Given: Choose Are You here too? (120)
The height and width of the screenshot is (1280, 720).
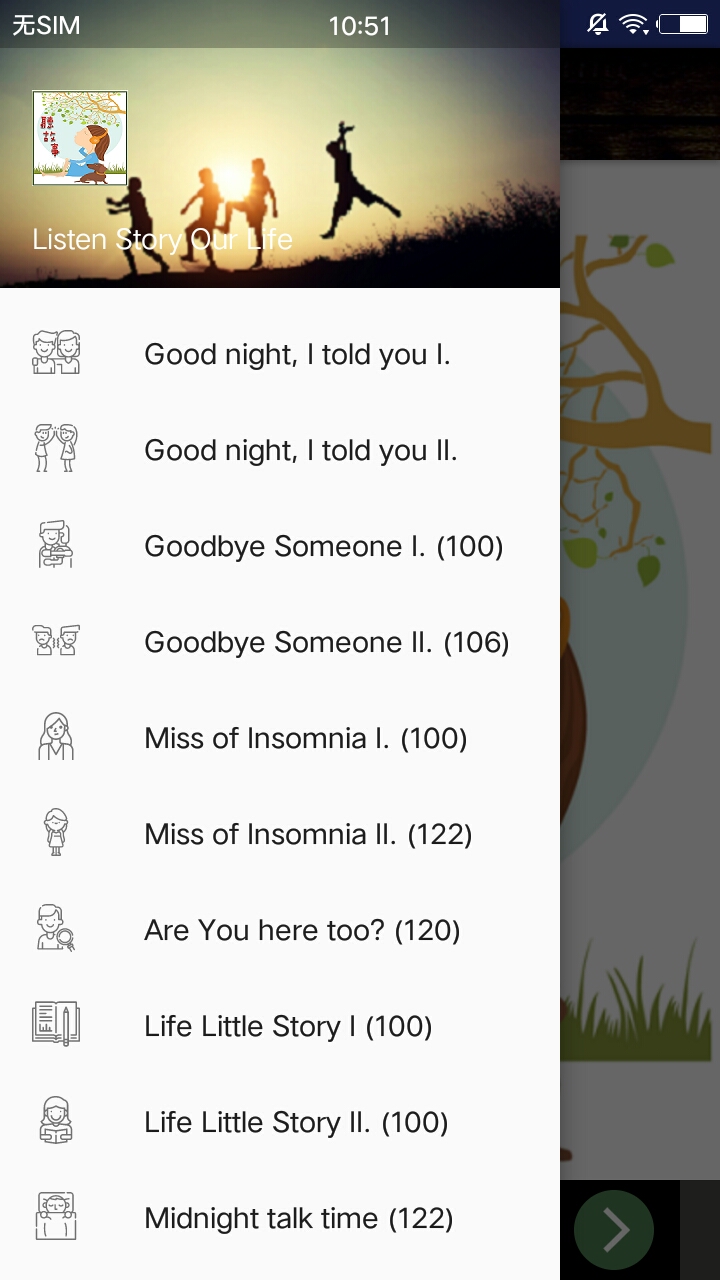Looking at the screenshot, I should [x=302, y=930].
